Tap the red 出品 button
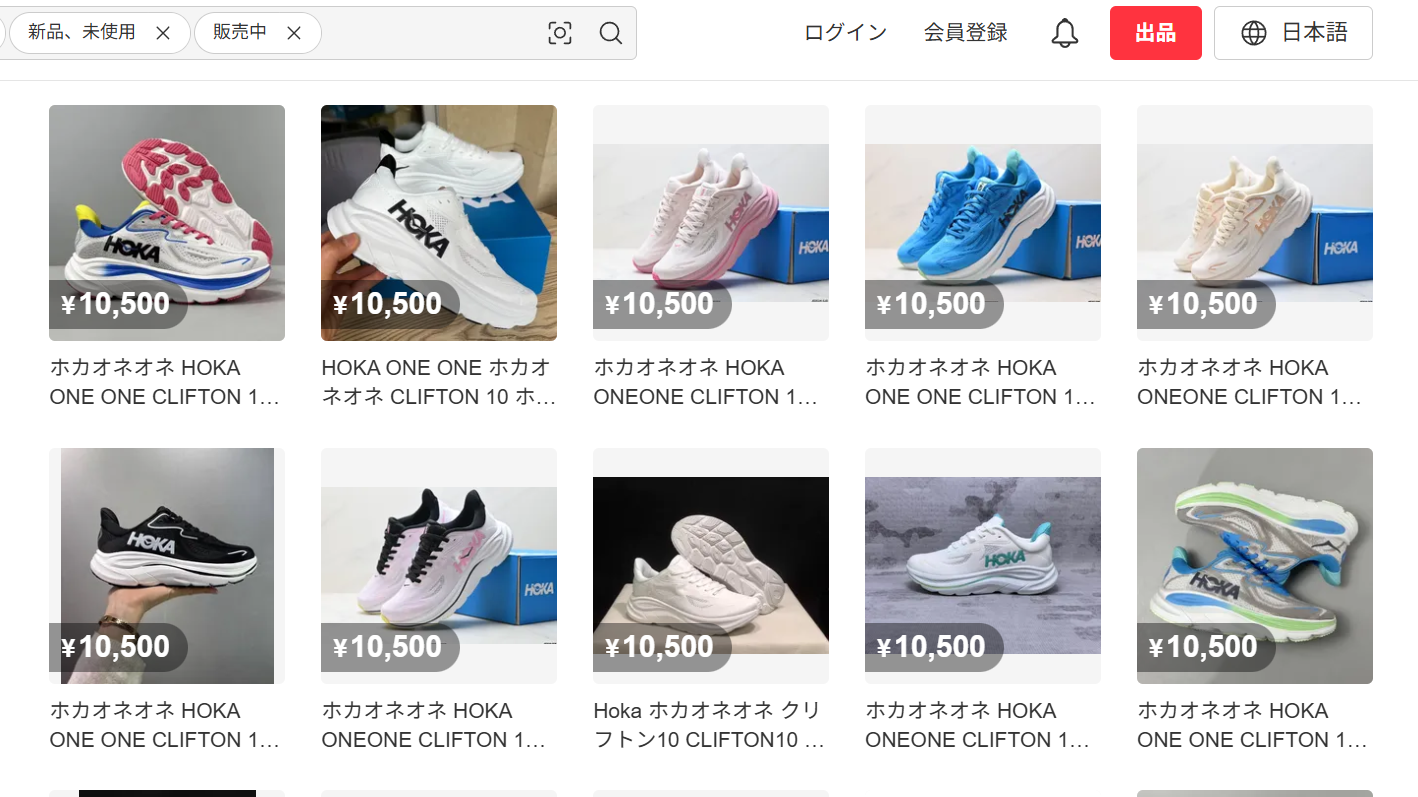The height and width of the screenshot is (797, 1418). pos(1155,33)
